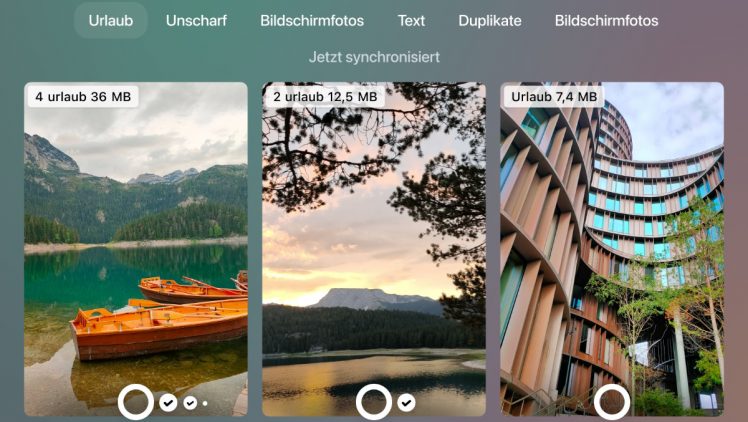Switch to the Unscharf tab
The height and width of the screenshot is (422, 748).
195,20
